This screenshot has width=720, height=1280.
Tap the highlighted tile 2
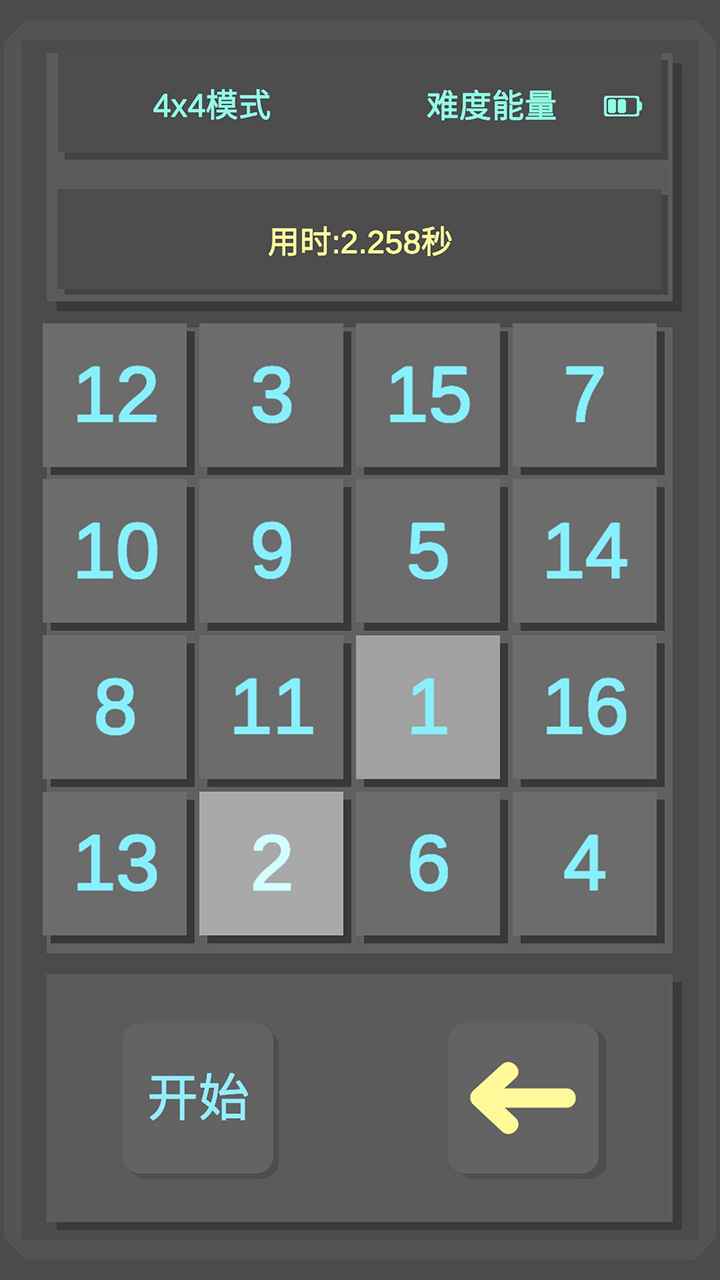tap(271, 863)
